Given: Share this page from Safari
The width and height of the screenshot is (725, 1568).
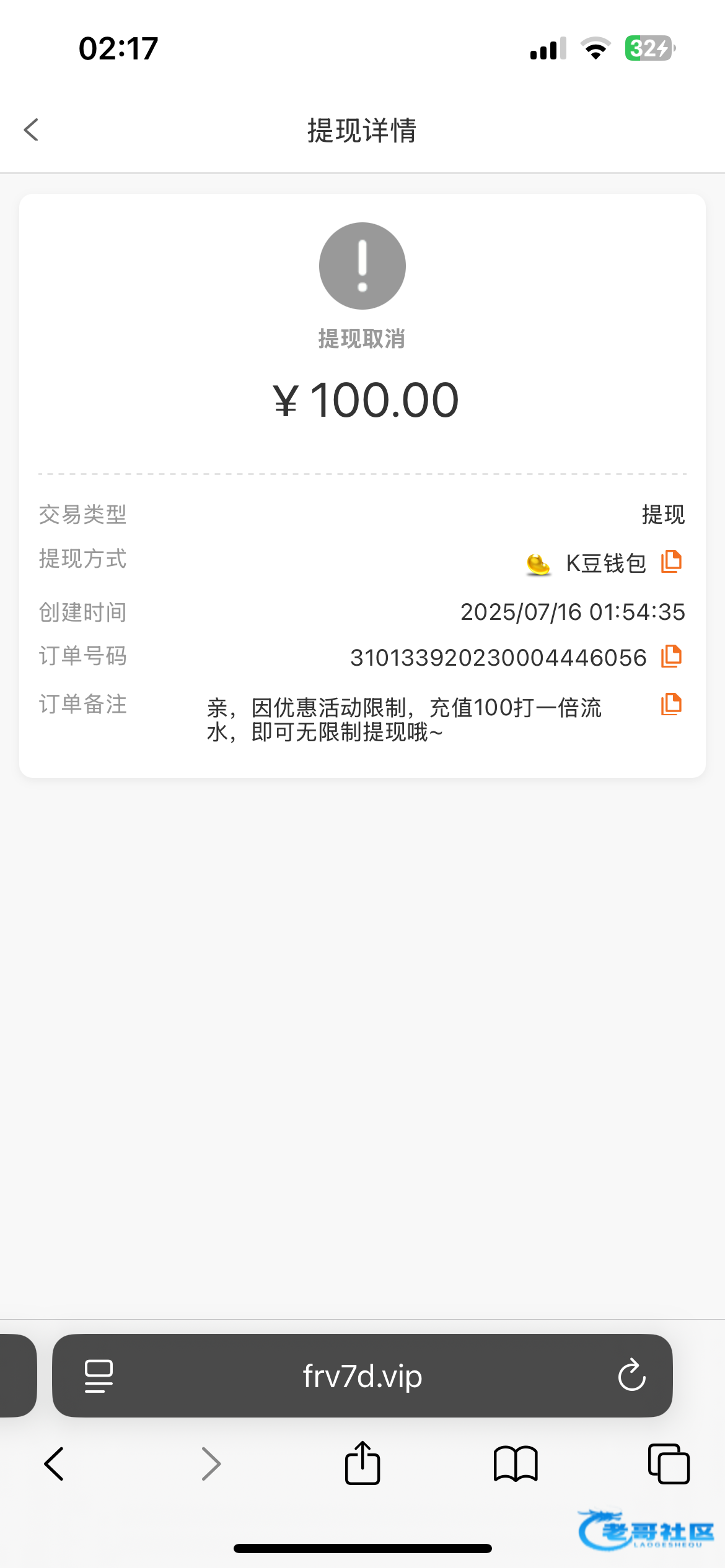Looking at the screenshot, I should click(362, 1464).
